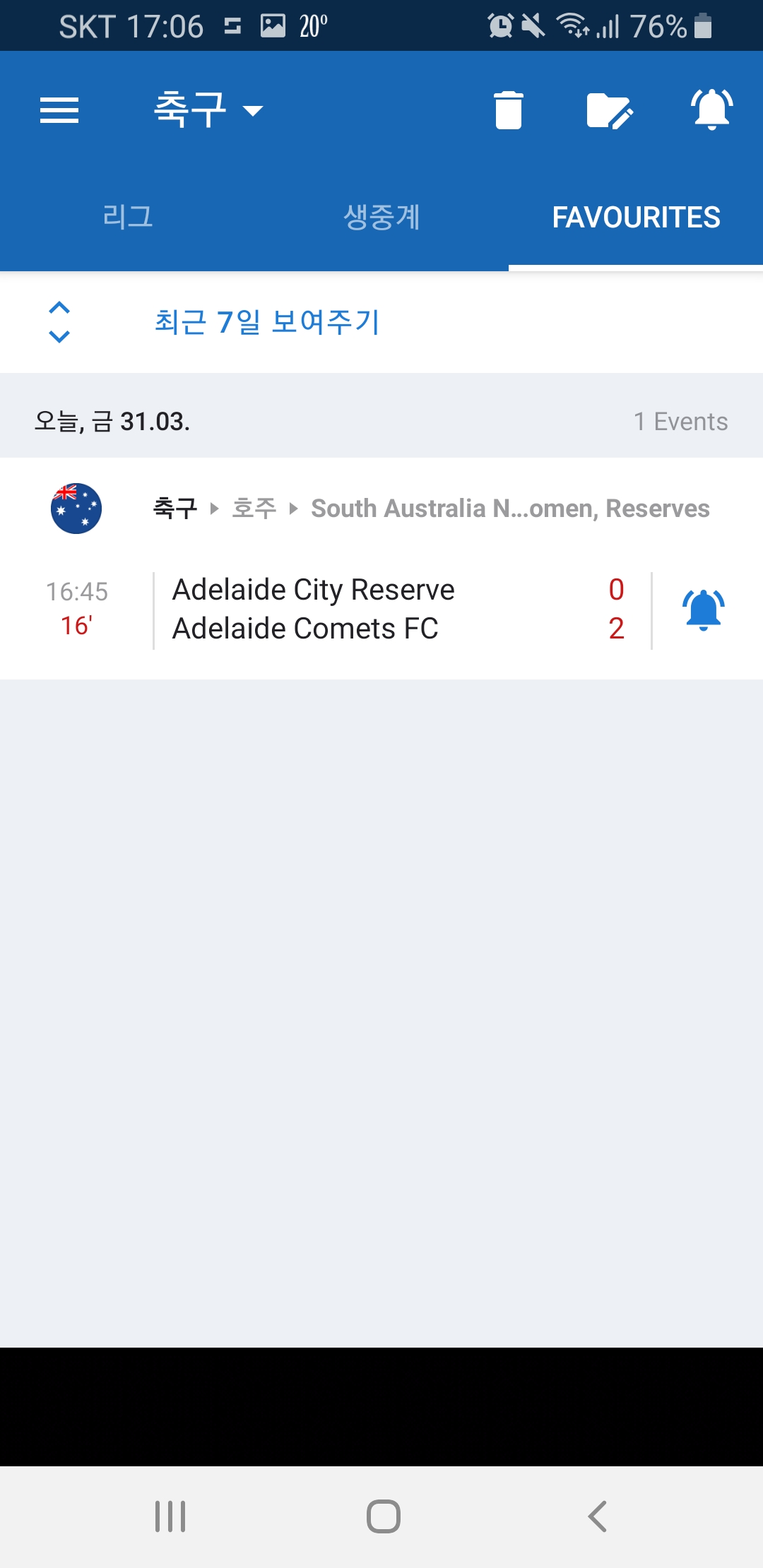Open the notifications bell in the app bar

tap(711, 109)
